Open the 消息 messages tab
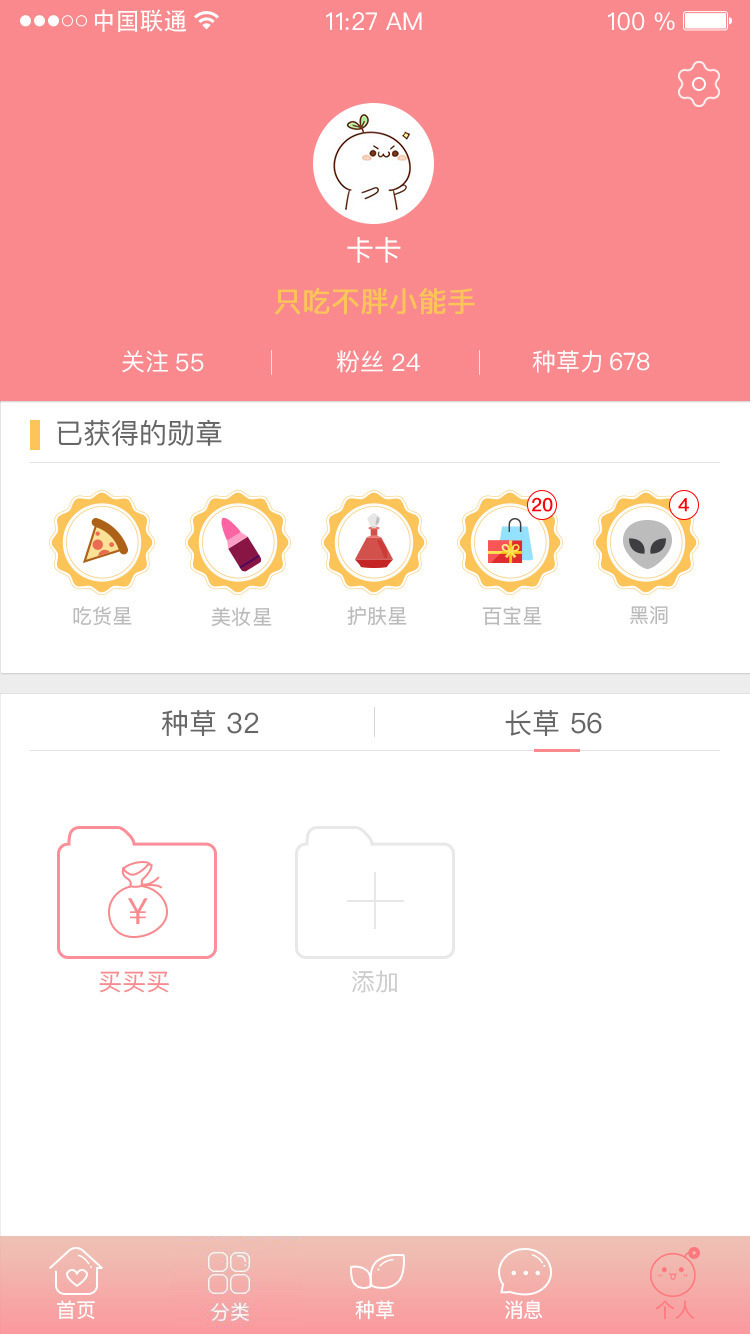 524,1285
